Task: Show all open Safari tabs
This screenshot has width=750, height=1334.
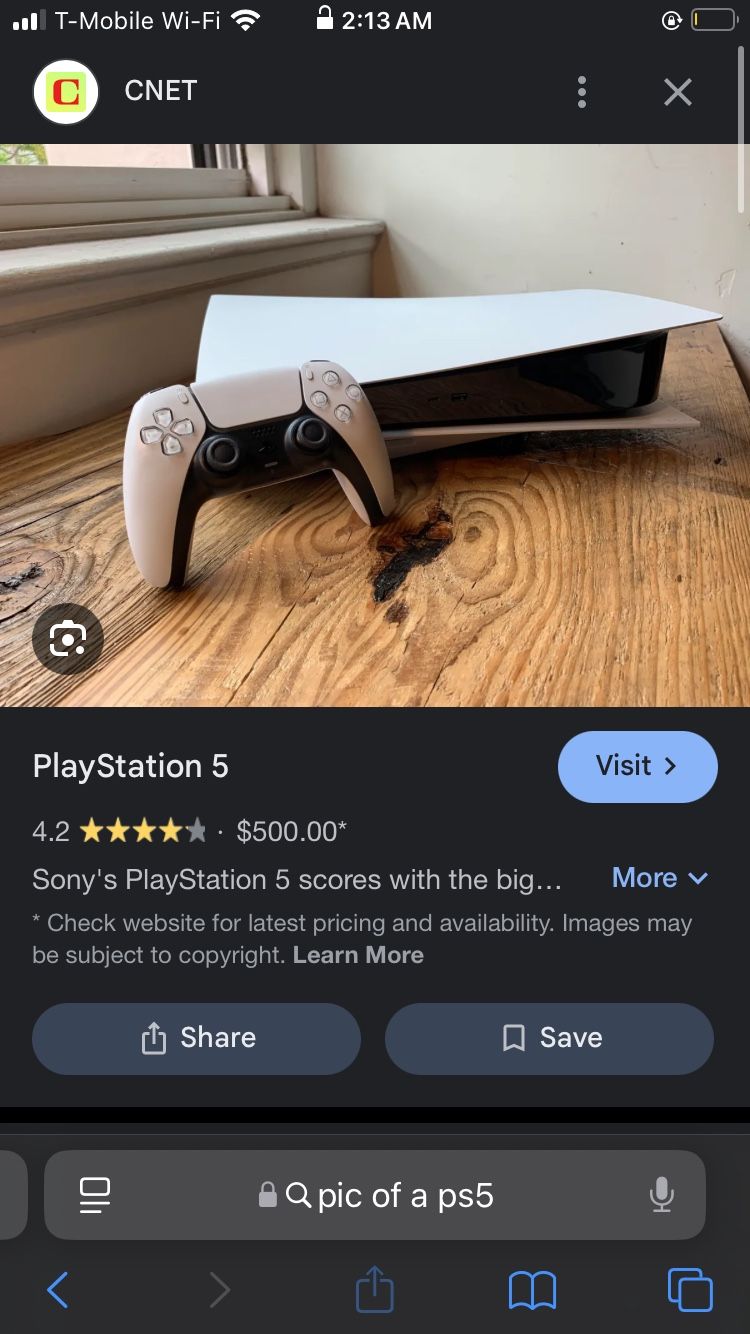Action: [x=690, y=1290]
